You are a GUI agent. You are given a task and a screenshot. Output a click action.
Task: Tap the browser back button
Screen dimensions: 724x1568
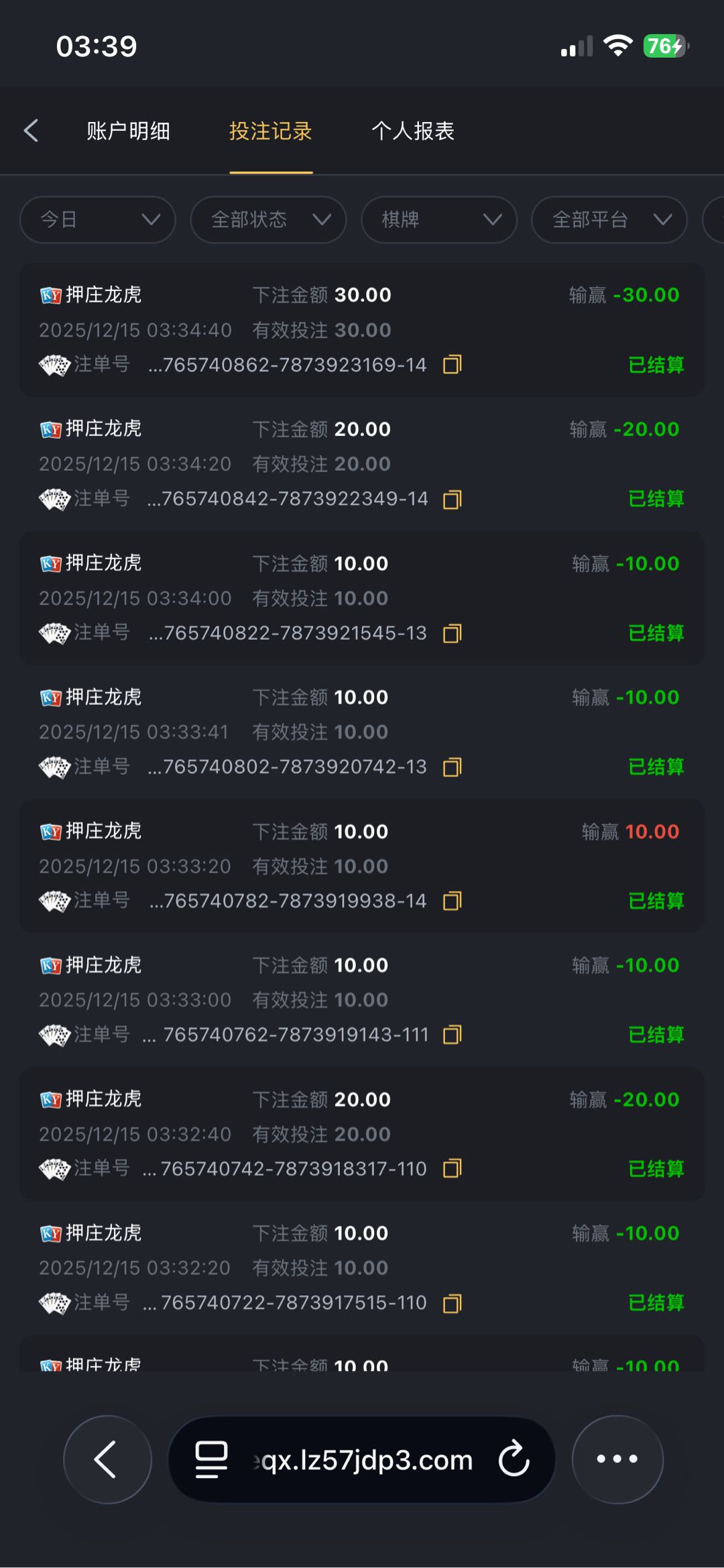pos(107,1459)
